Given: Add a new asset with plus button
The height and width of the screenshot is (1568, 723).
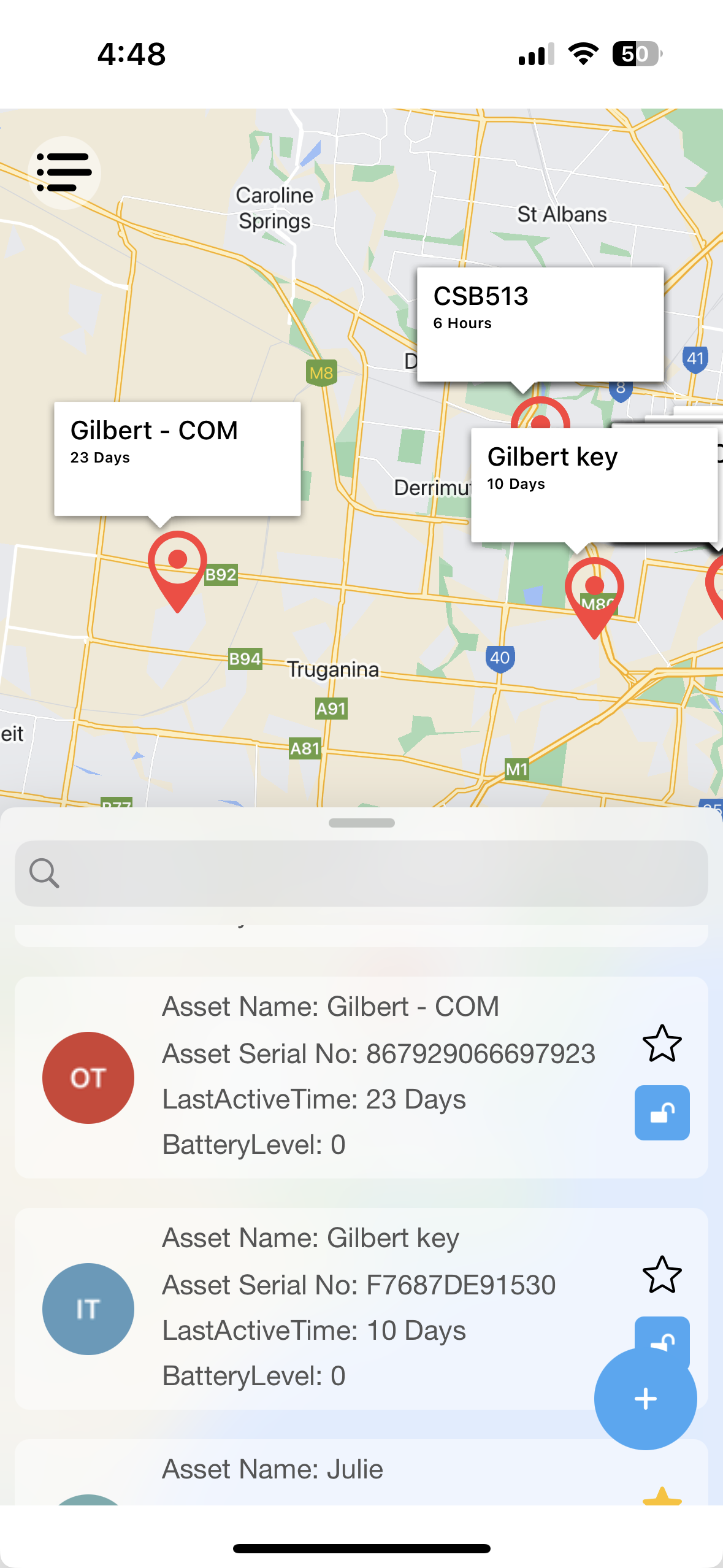Looking at the screenshot, I should [645, 1399].
